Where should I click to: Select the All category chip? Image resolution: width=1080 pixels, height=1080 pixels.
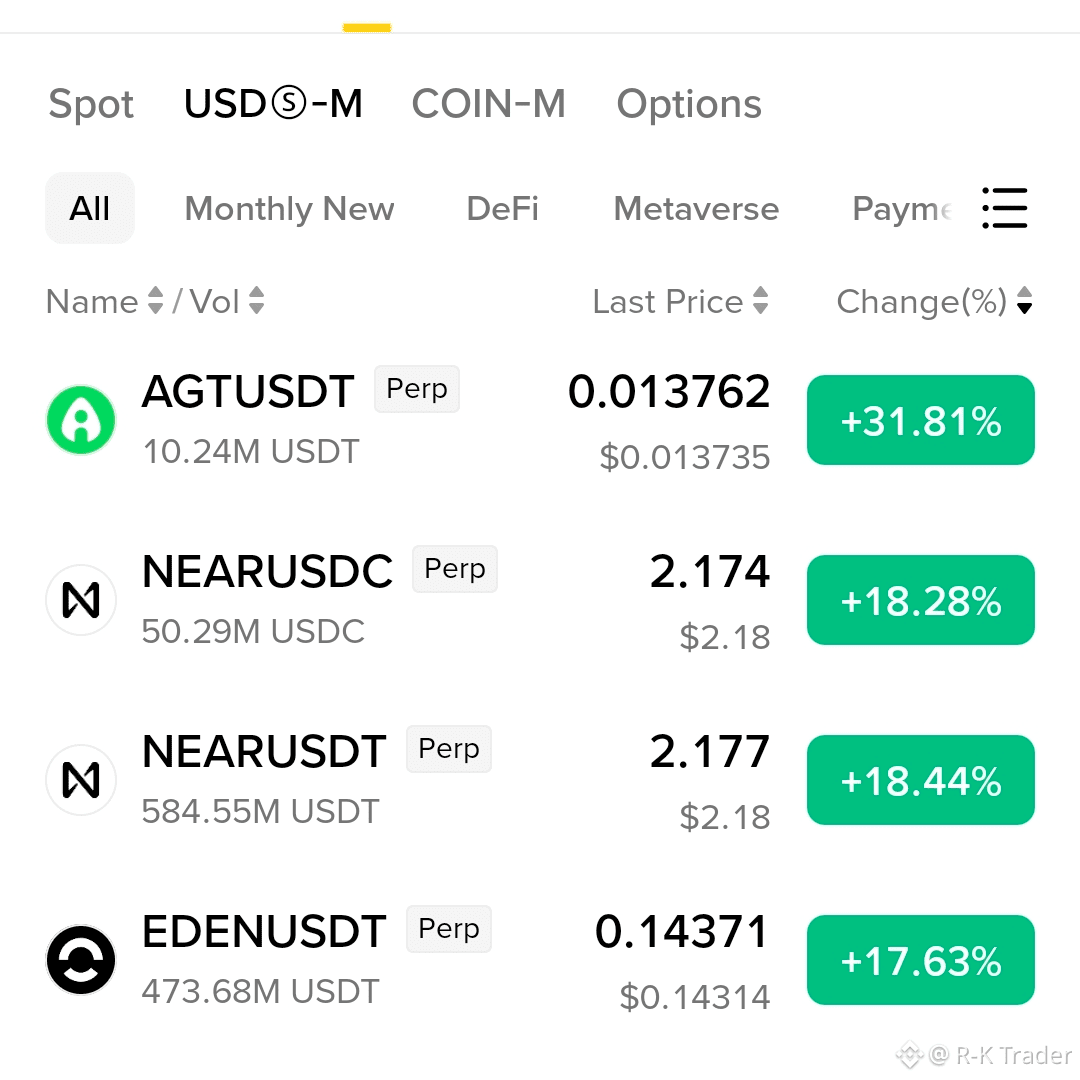(x=90, y=208)
